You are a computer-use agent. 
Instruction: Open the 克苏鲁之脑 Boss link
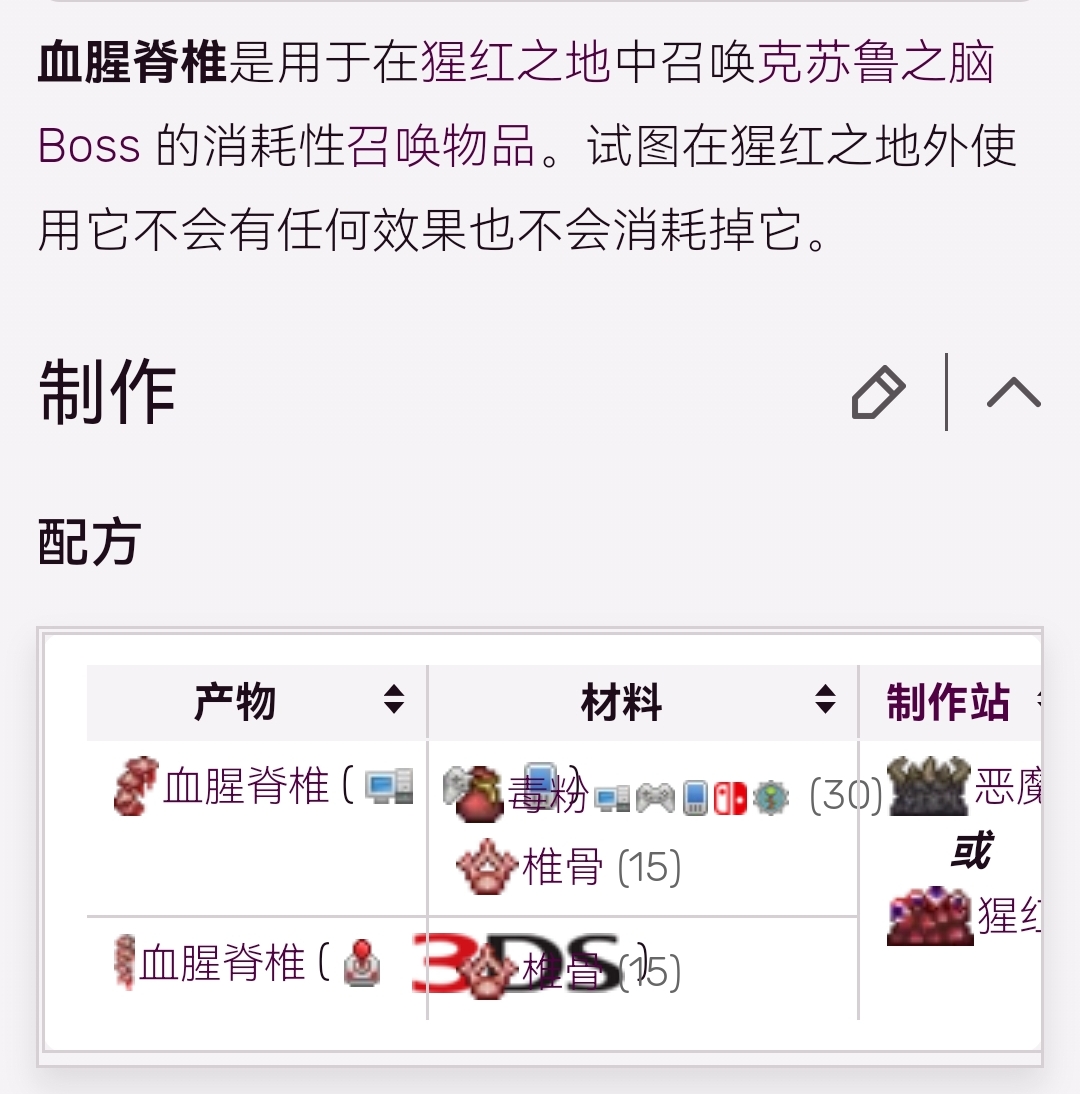pos(875,63)
